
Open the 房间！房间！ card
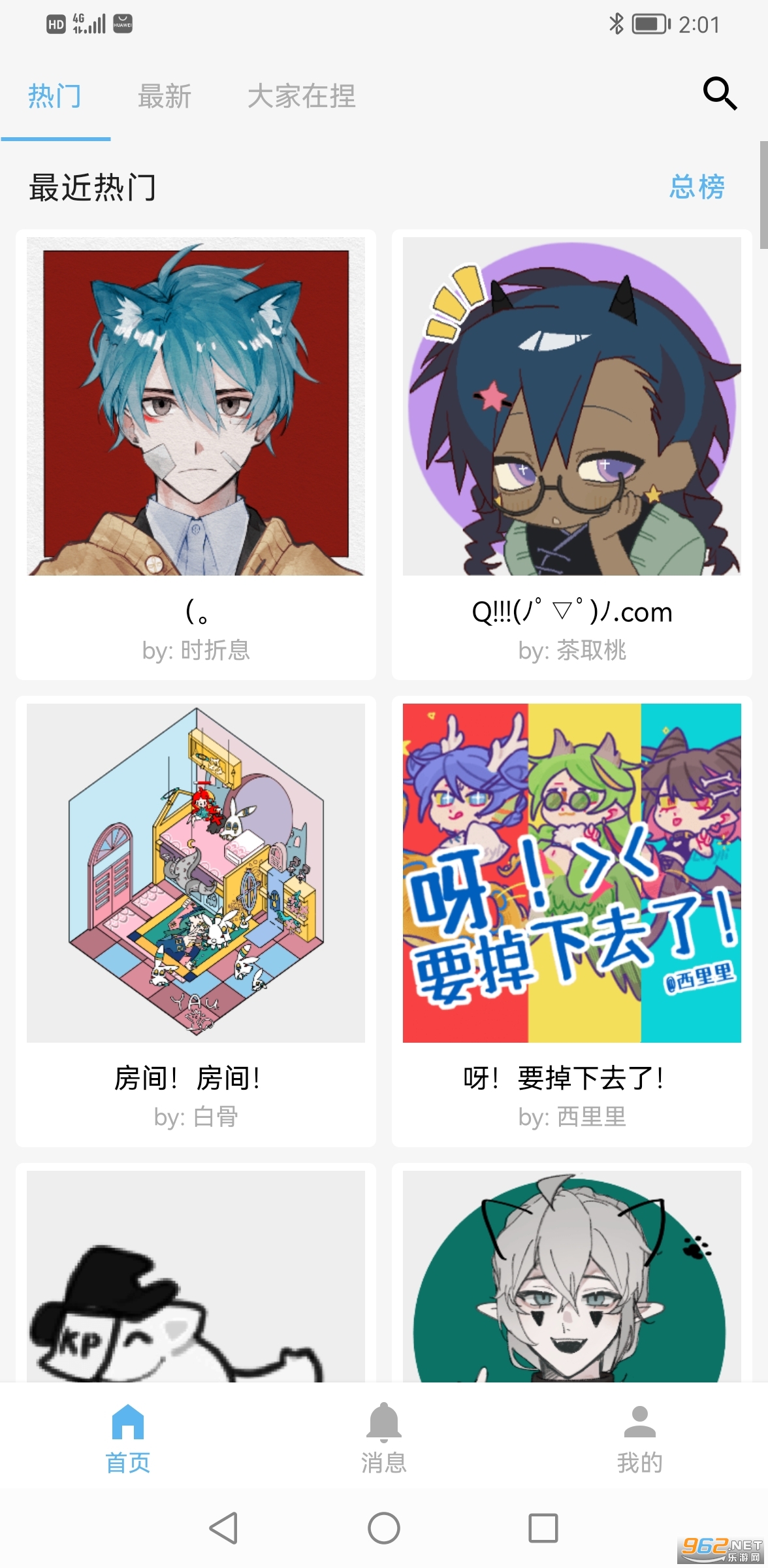(x=196, y=920)
